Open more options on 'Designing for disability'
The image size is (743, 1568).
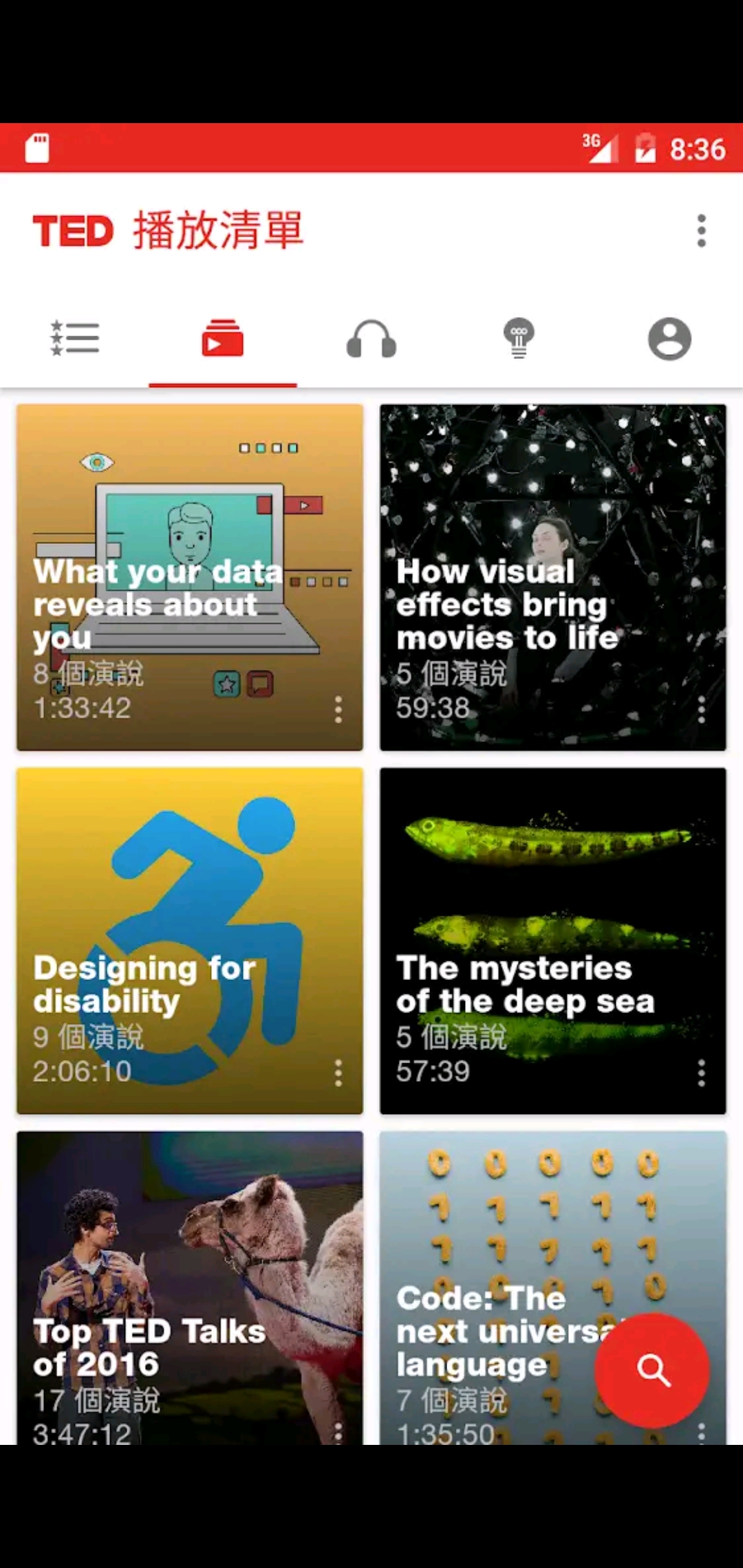[338, 1073]
